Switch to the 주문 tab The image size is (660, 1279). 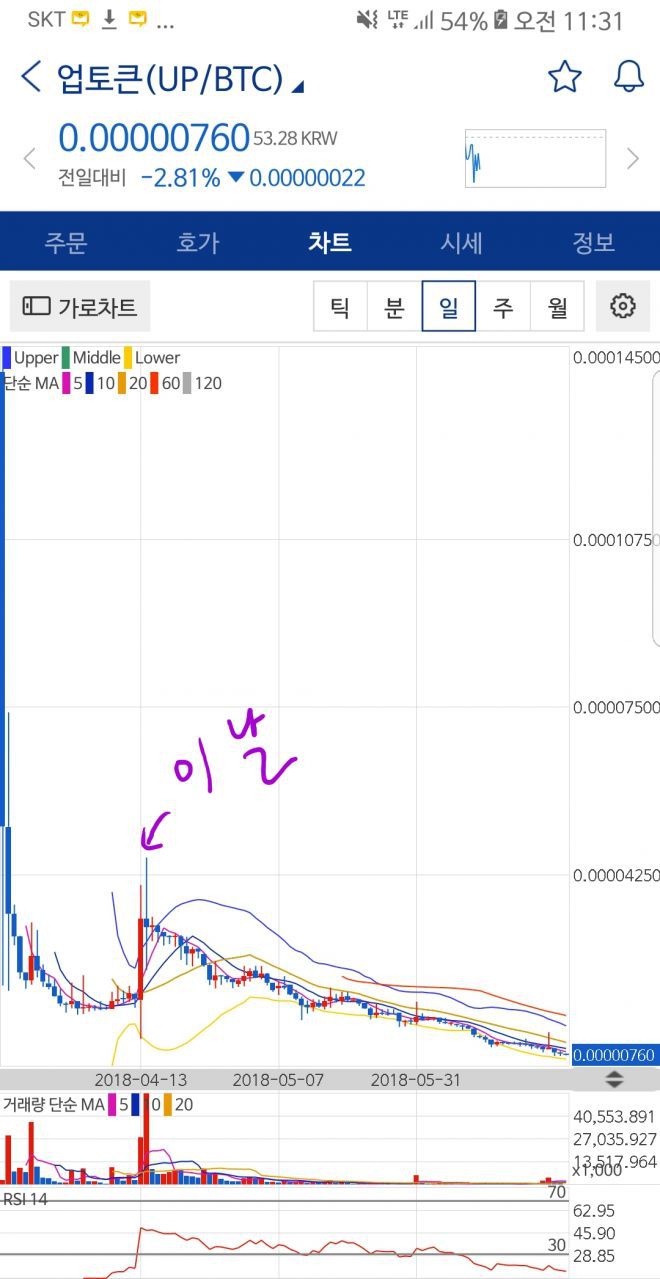(x=65, y=242)
